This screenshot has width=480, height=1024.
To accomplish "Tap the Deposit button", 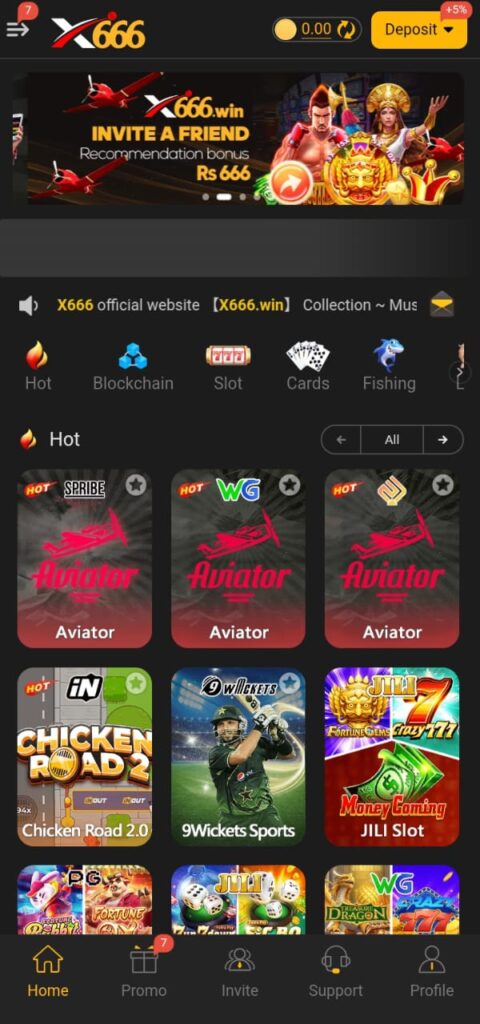I will [x=419, y=29].
